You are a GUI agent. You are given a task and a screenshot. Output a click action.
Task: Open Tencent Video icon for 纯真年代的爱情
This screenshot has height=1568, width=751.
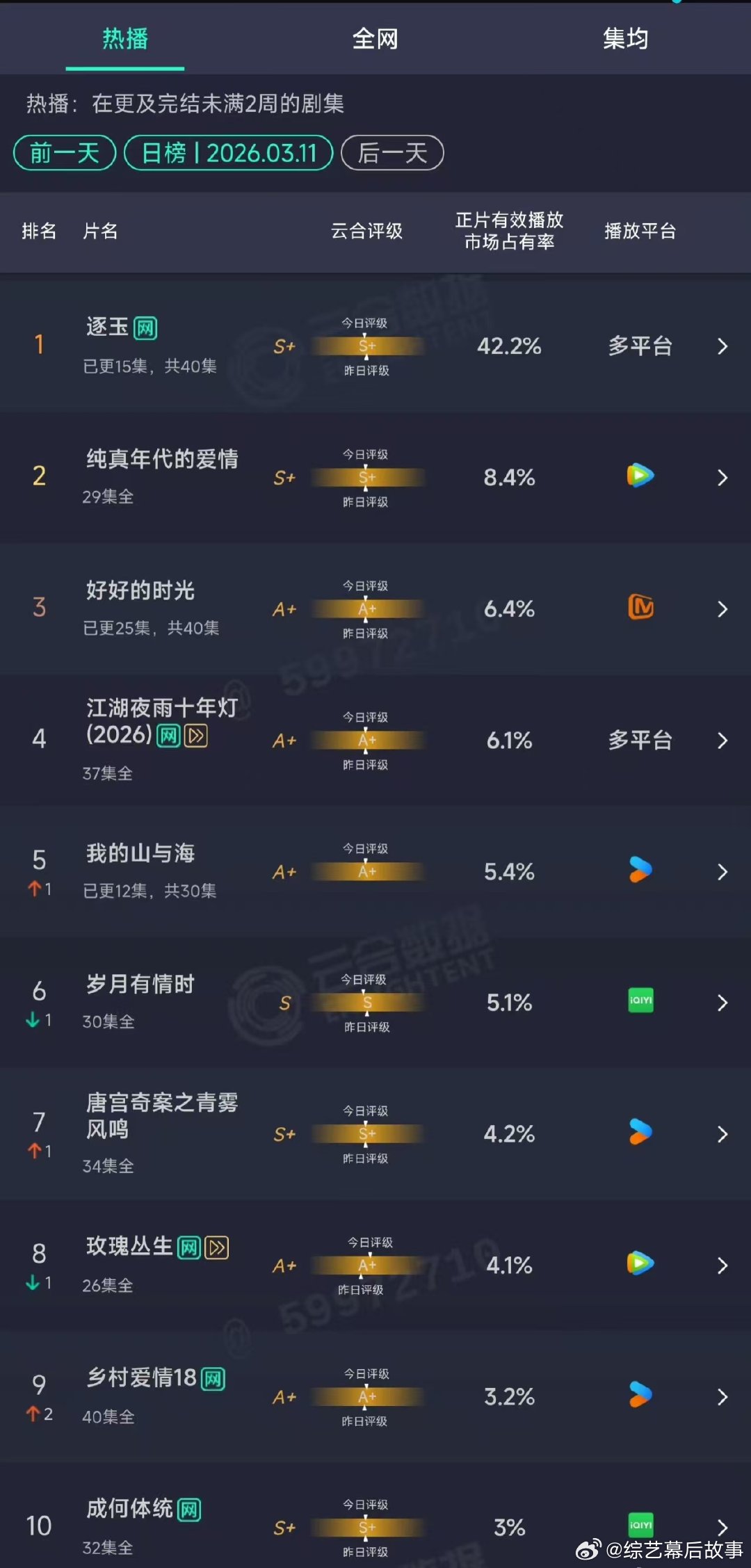click(640, 476)
